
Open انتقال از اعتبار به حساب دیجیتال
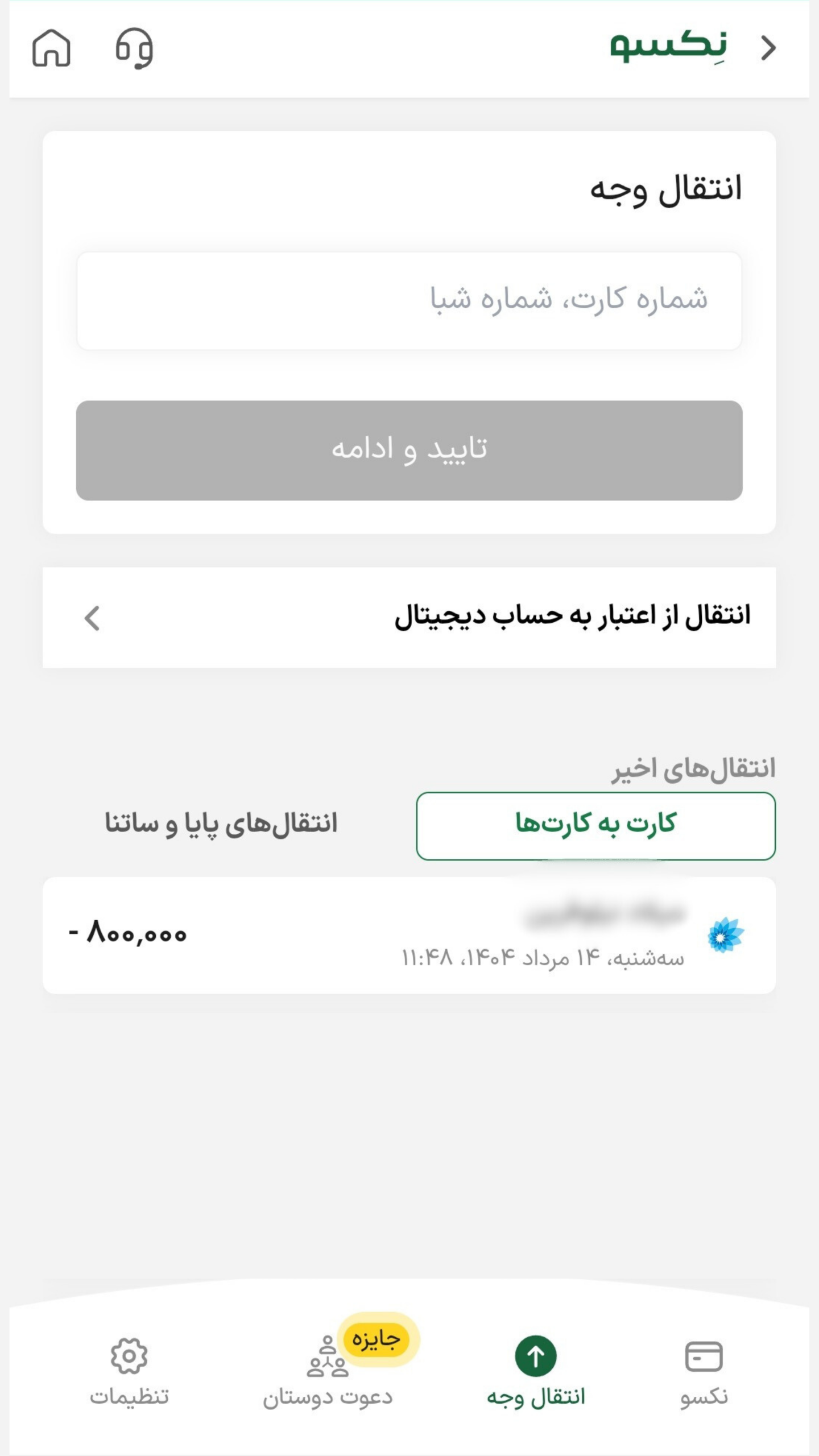(409, 617)
